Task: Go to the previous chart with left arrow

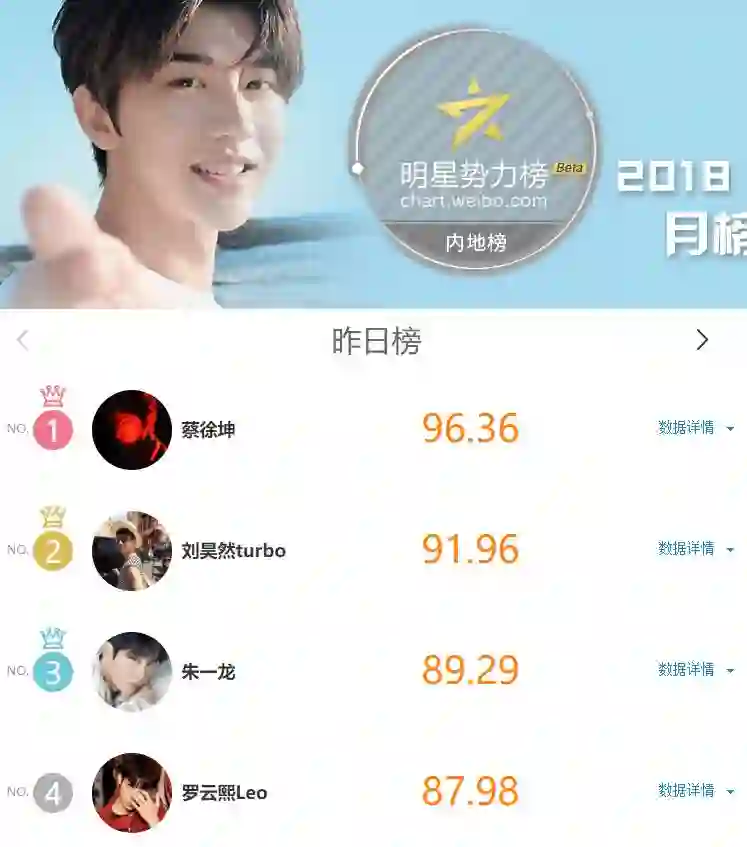Action: click(x=23, y=341)
